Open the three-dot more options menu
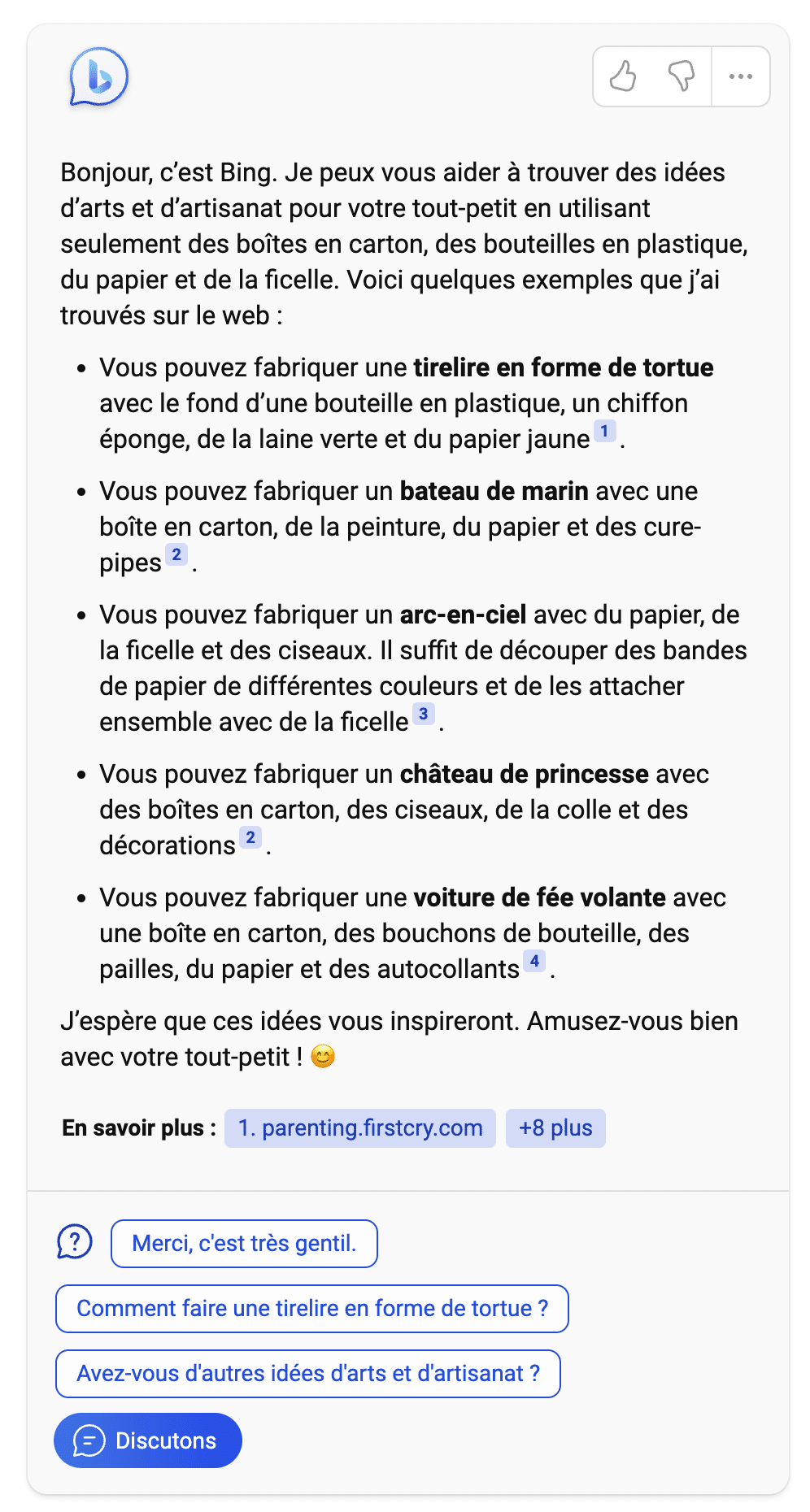Screen dimensions: 810x1512 (x=740, y=76)
